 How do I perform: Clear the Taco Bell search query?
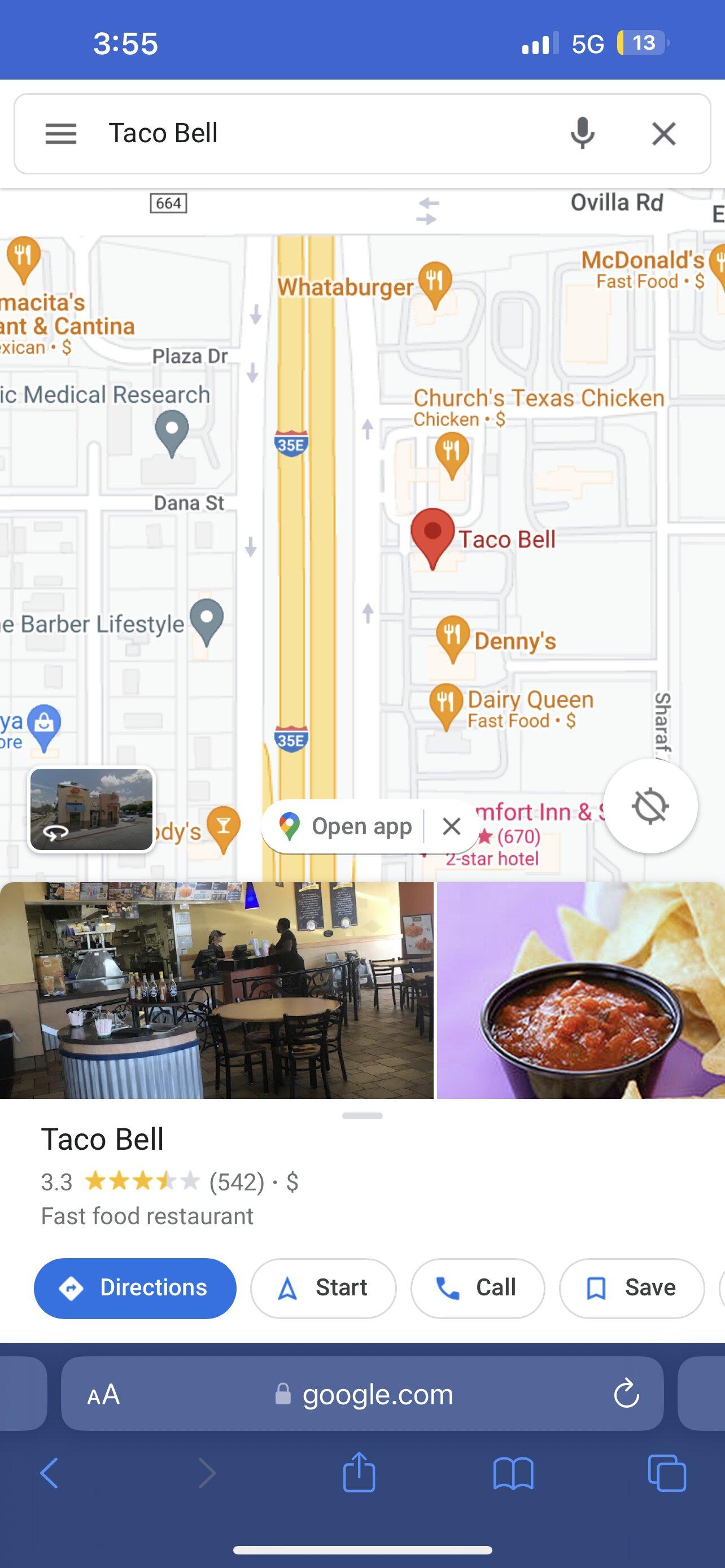[x=663, y=134]
